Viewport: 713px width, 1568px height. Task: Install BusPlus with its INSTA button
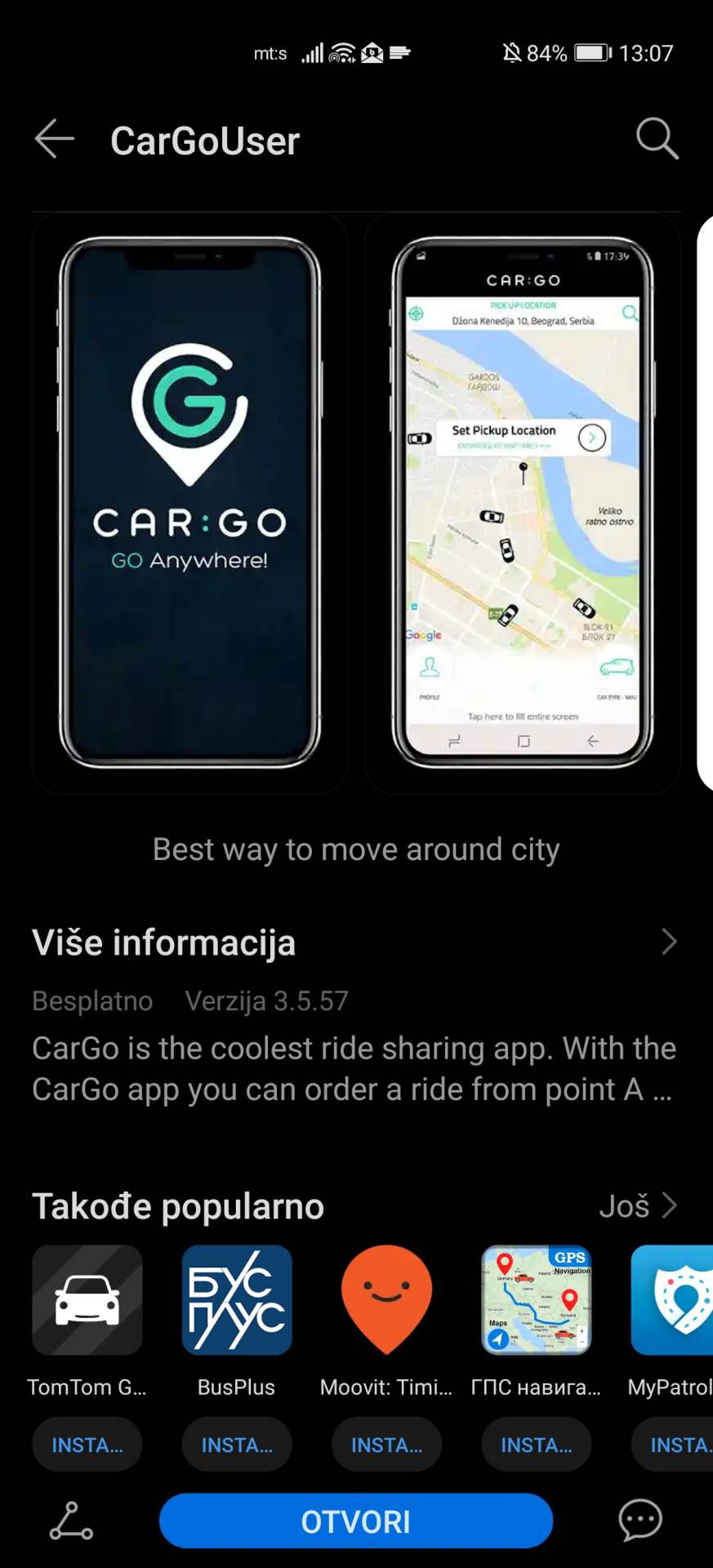click(x=236, y=1445)
